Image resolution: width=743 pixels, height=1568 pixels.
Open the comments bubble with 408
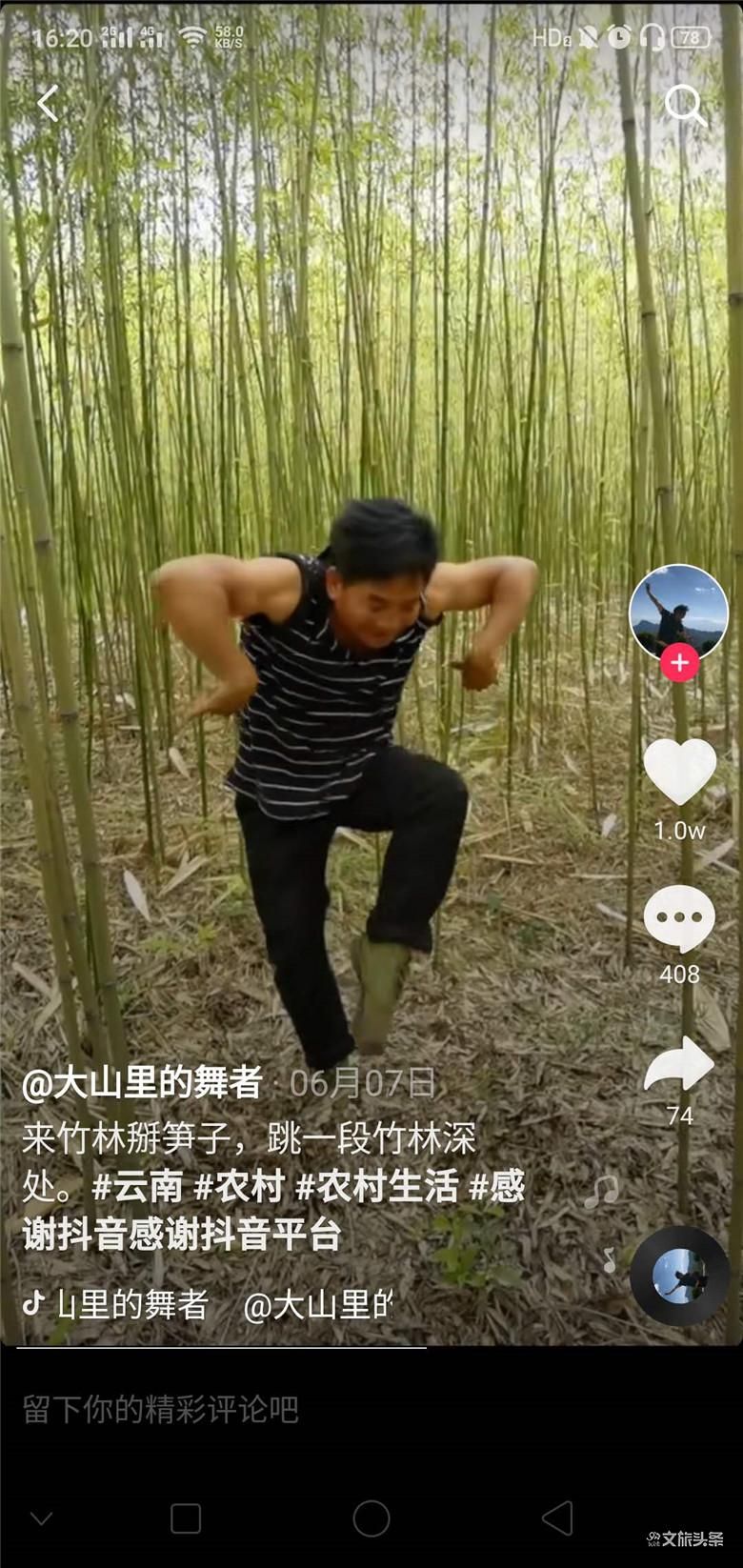pyautogui.click(x=679, y=918)
